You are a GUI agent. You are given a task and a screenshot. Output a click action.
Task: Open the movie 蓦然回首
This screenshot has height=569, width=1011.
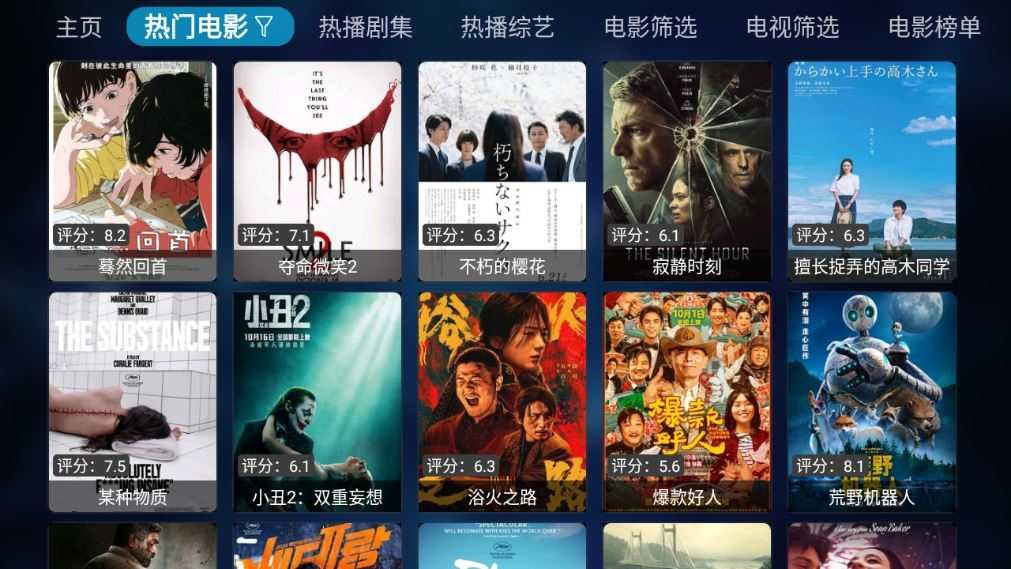click(x=133, y=170)
